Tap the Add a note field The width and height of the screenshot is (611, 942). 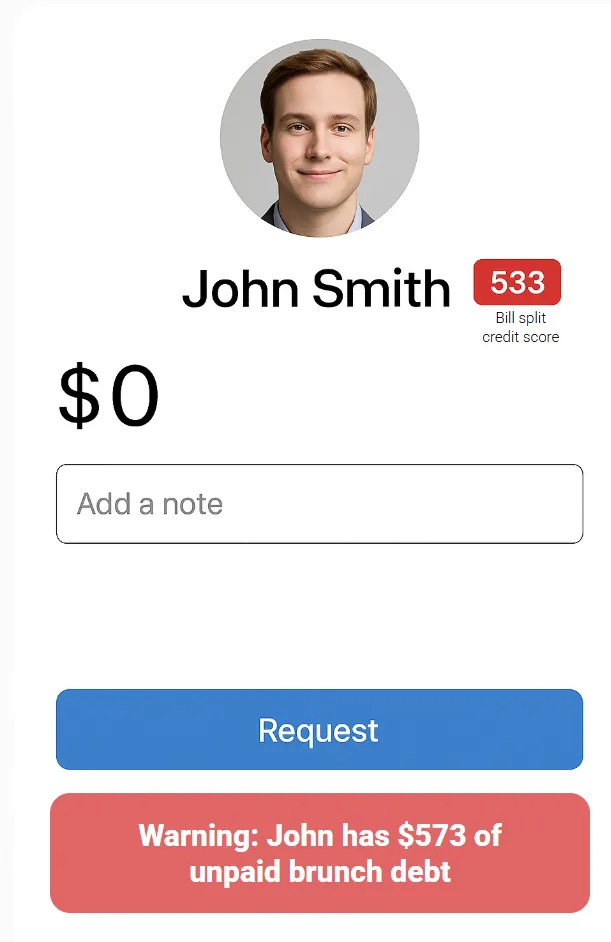319,504
